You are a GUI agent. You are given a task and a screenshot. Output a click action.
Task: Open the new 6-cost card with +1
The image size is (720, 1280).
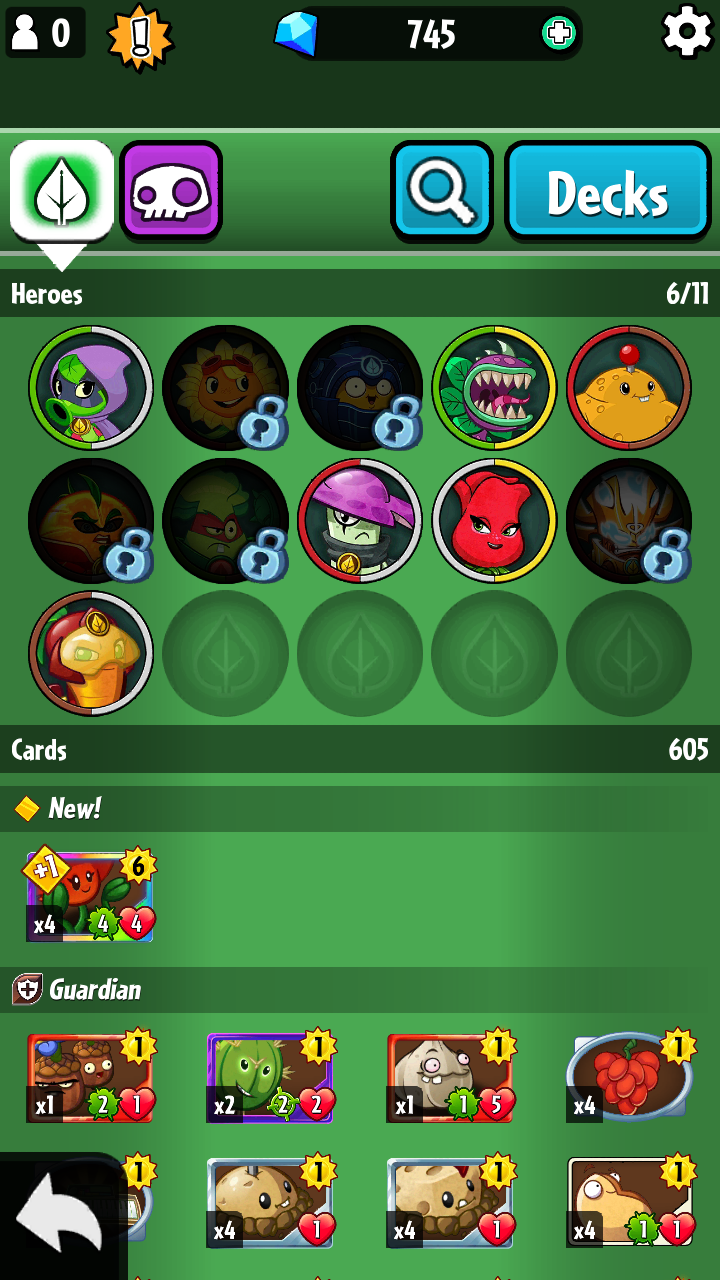[90, 896]
